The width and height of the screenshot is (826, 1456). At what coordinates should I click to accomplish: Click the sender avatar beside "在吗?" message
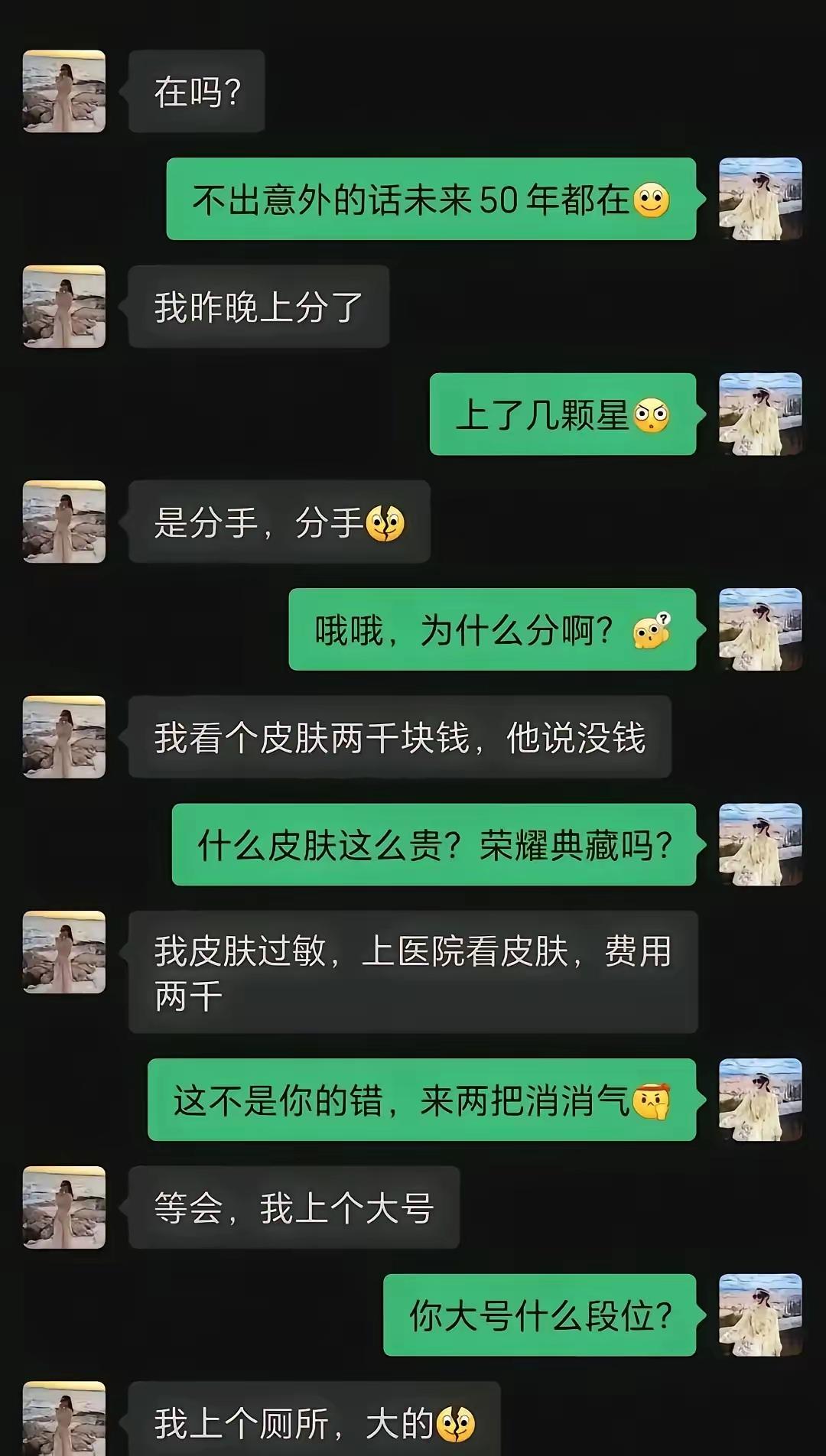click(64, 91)
